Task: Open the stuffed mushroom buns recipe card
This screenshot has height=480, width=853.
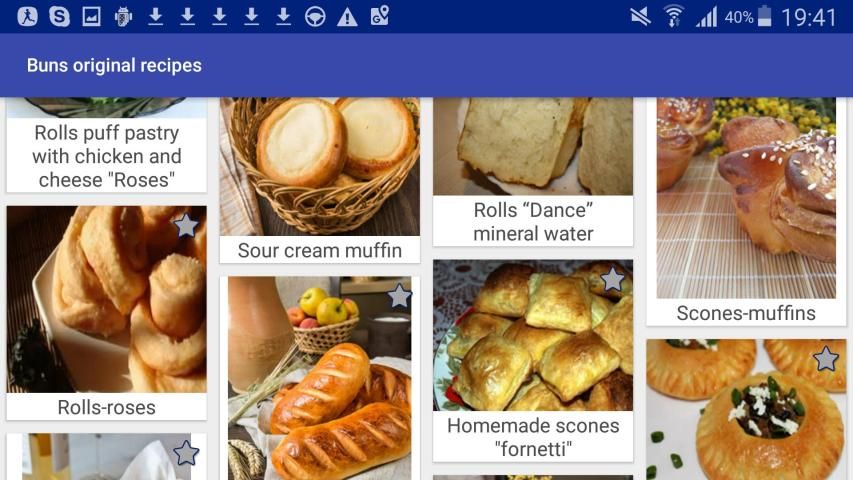Action: click(x=746, y=410)
